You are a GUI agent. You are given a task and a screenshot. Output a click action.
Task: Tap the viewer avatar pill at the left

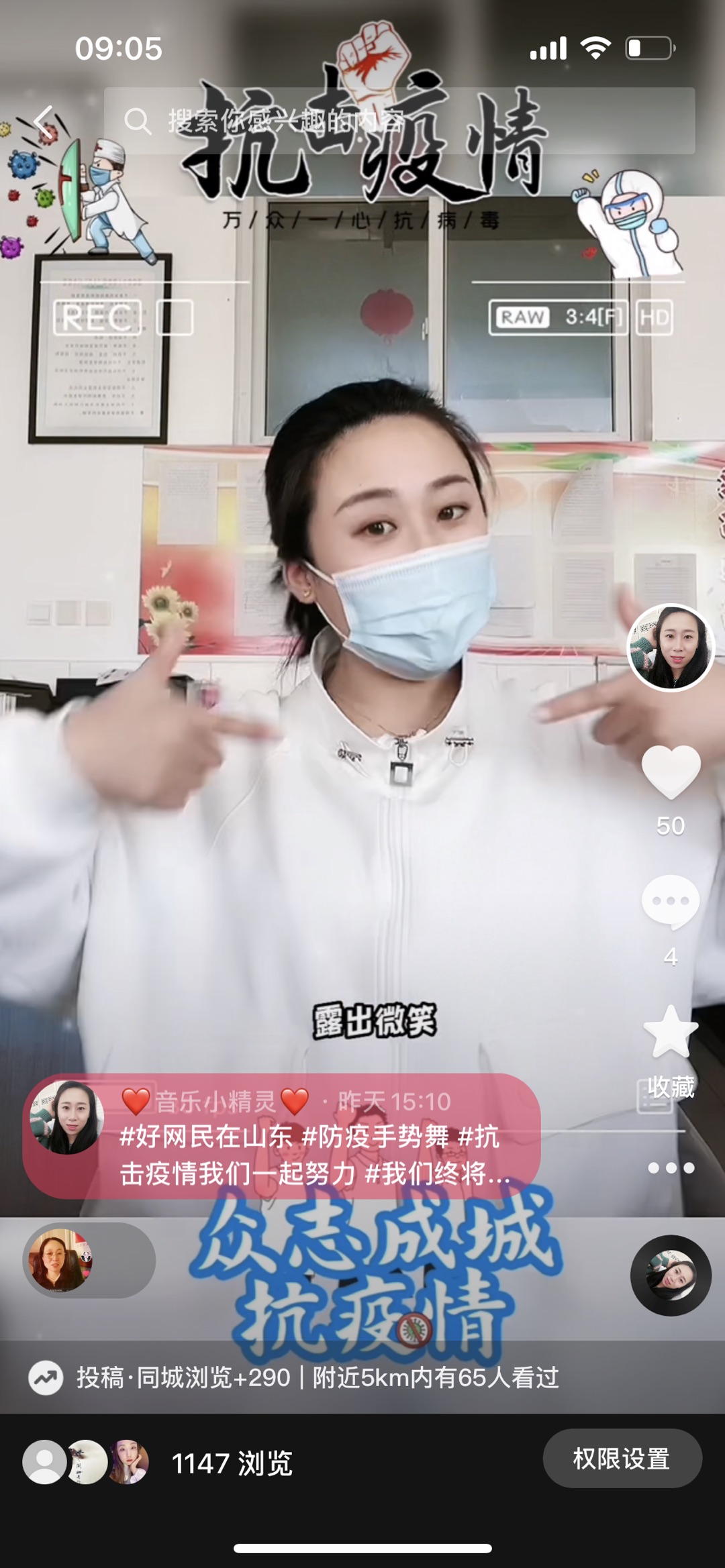[89, 1260]
